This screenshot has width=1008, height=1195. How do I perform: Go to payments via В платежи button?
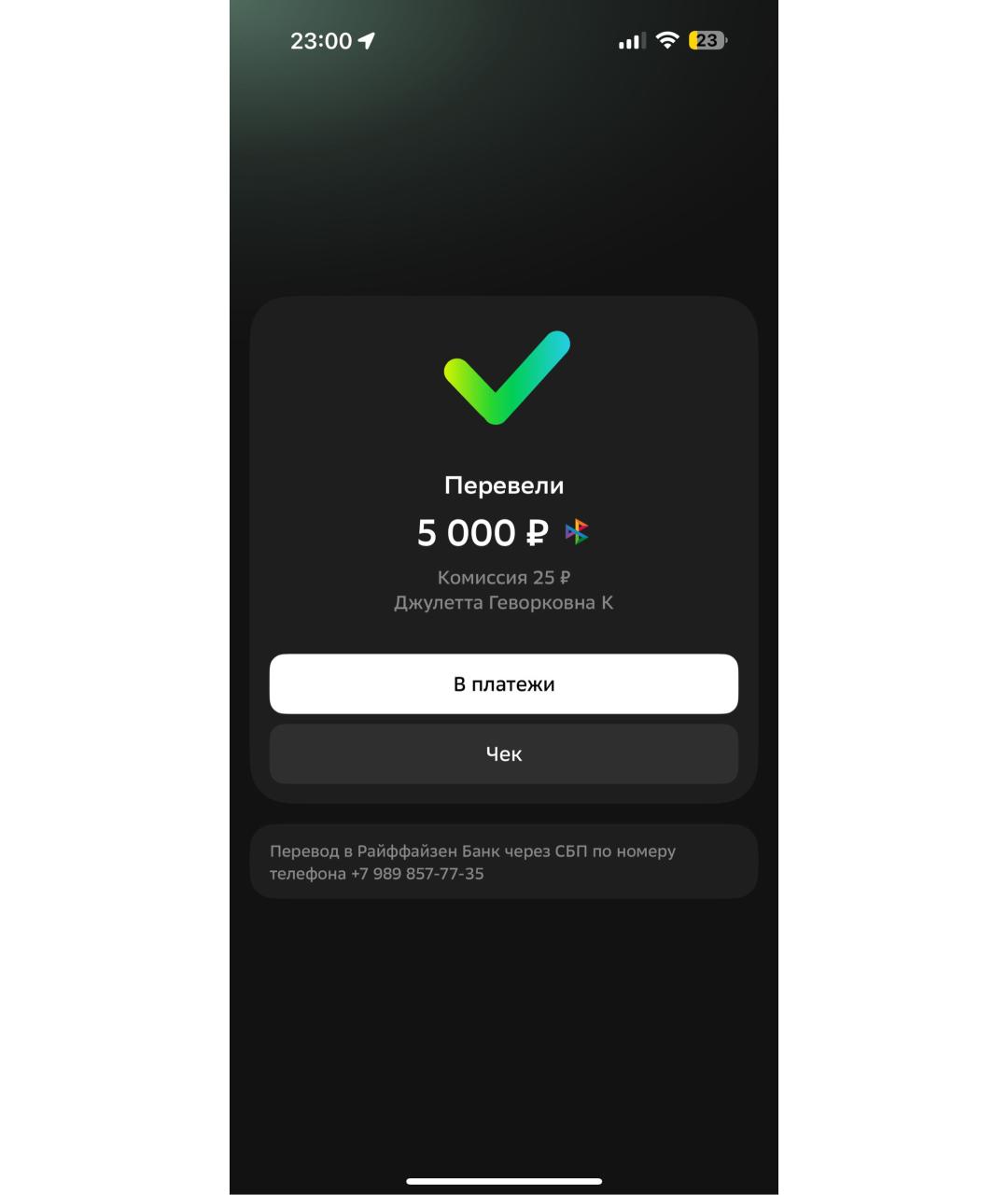click(503, 684)
